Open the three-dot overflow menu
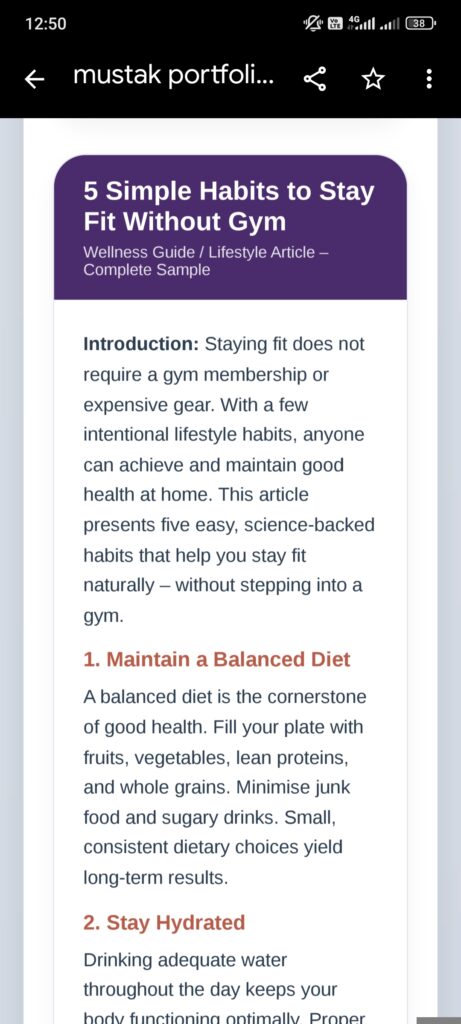Image resolution: width=461 pixels, height=1024 pixels. 429,80
